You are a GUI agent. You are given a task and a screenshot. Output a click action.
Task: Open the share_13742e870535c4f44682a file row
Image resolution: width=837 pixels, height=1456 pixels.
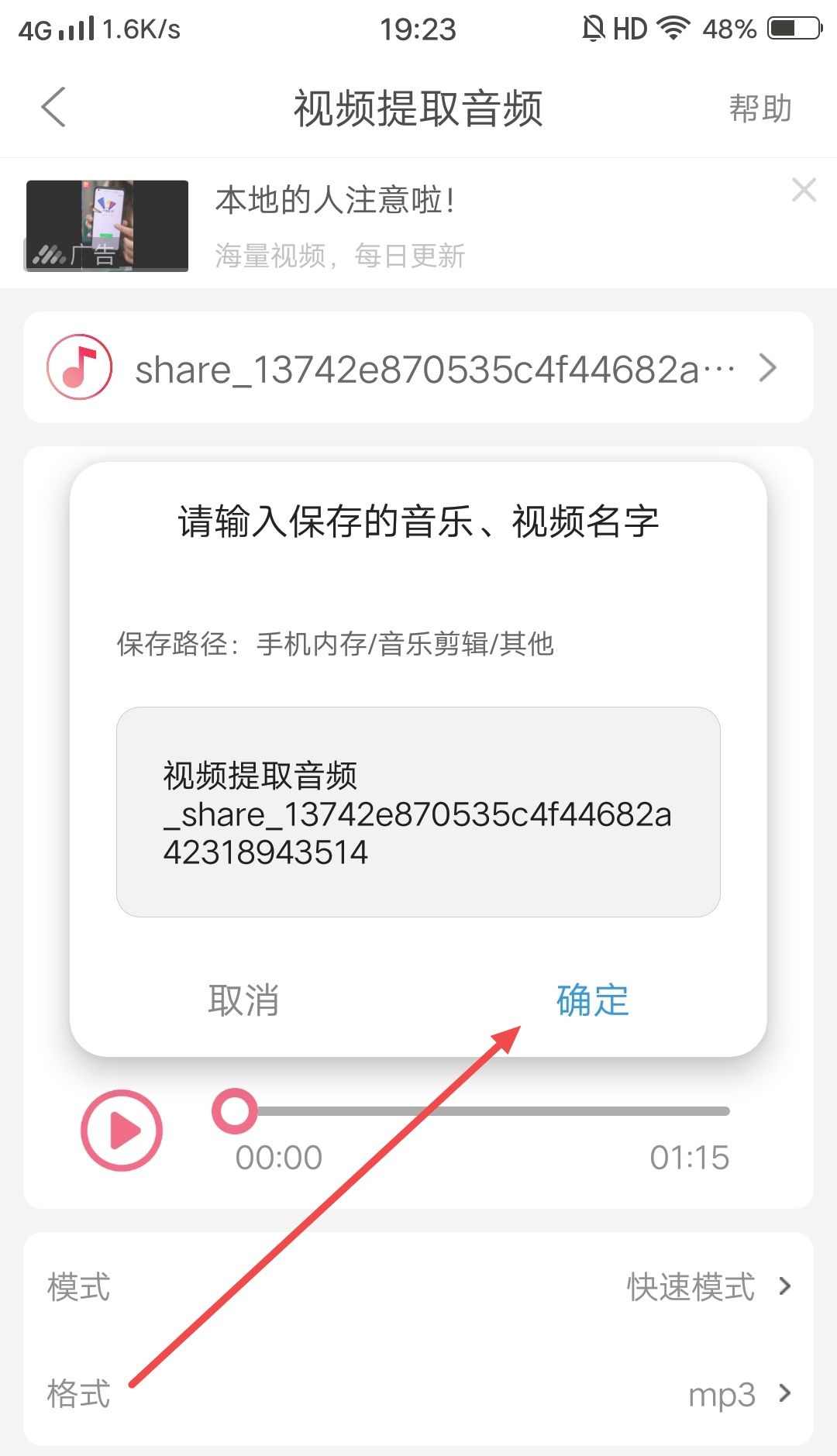(418, 368)
